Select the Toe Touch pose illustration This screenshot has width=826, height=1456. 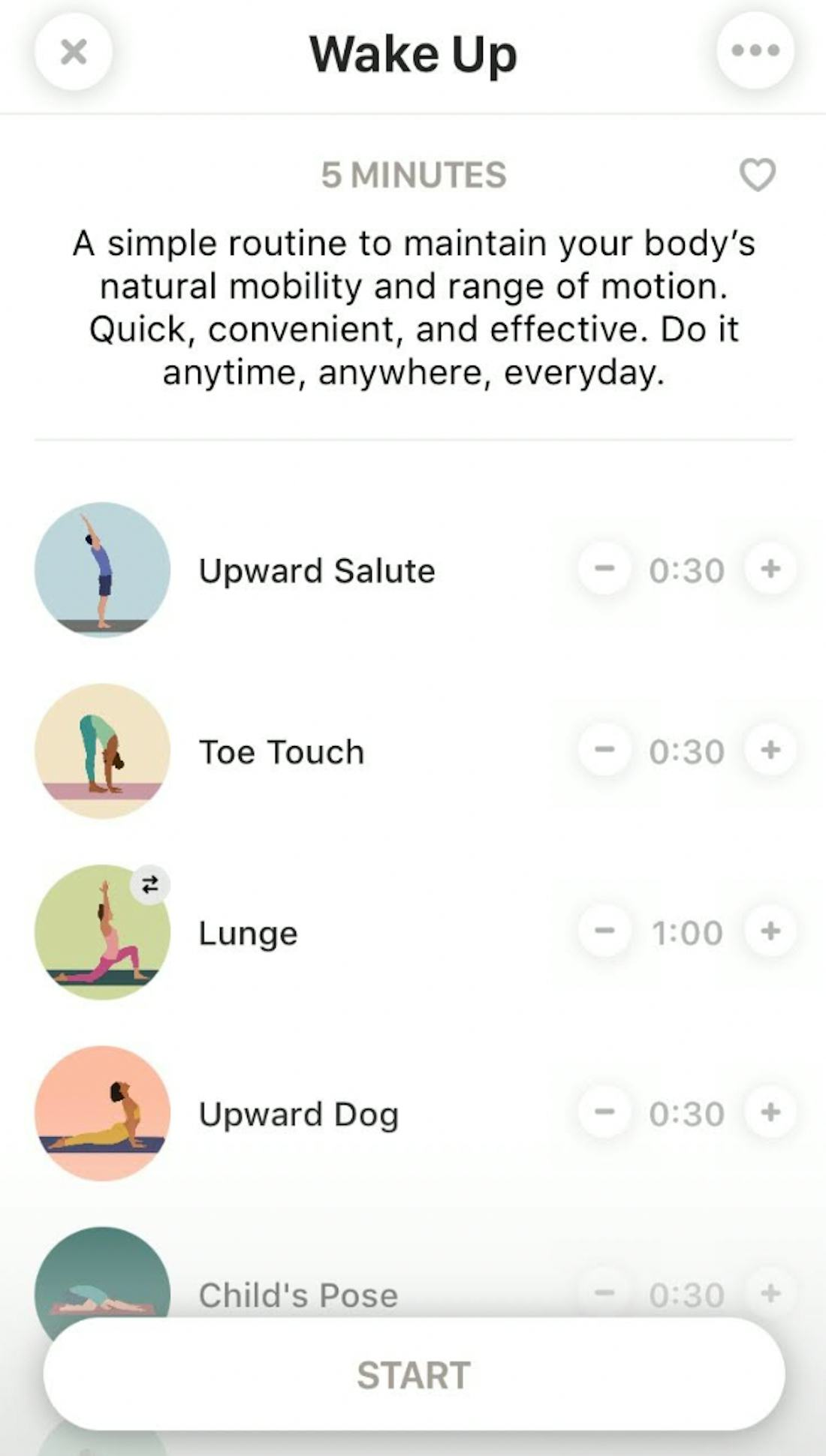103,751
